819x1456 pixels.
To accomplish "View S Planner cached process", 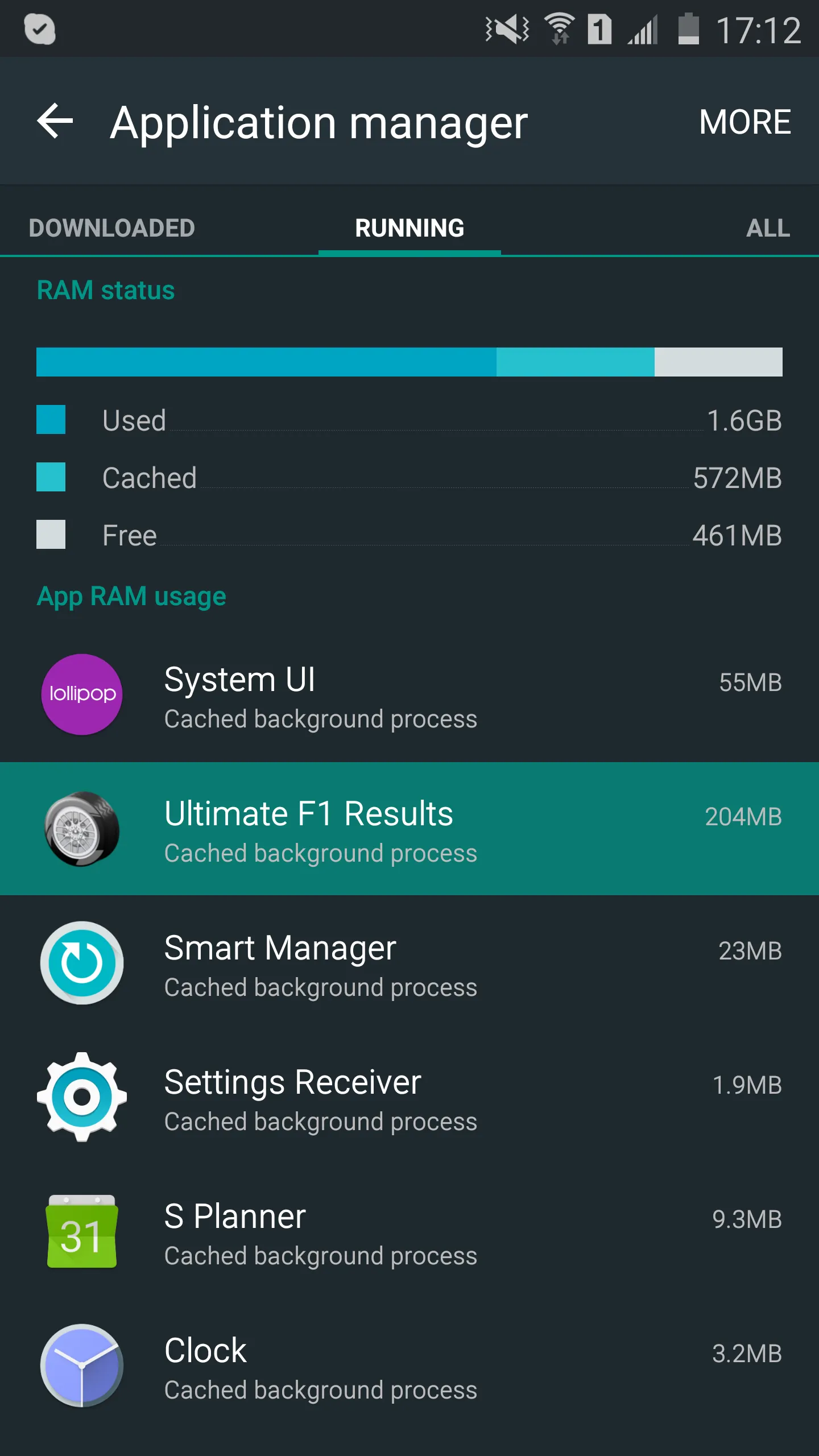I will pos(409,1232).
